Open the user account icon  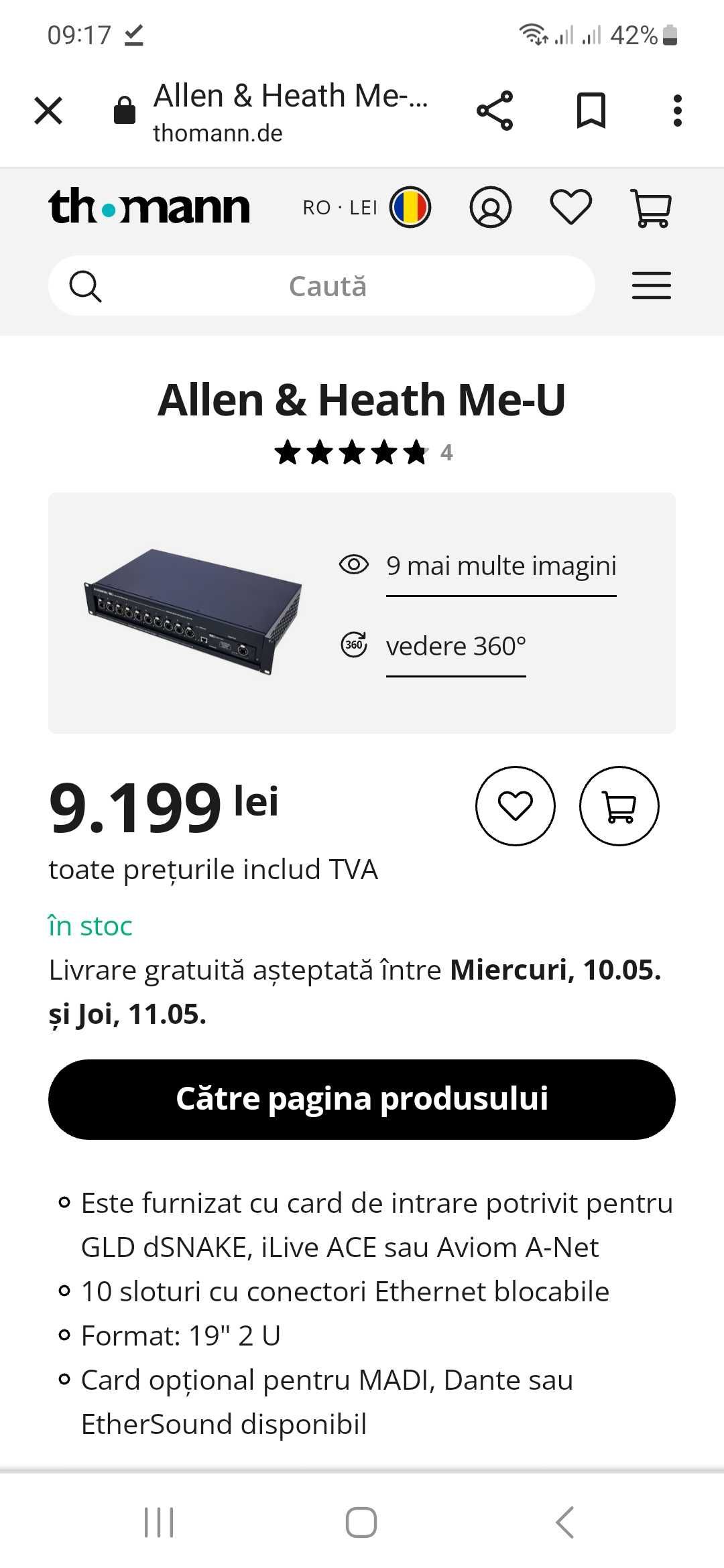(x=490, y=208)
